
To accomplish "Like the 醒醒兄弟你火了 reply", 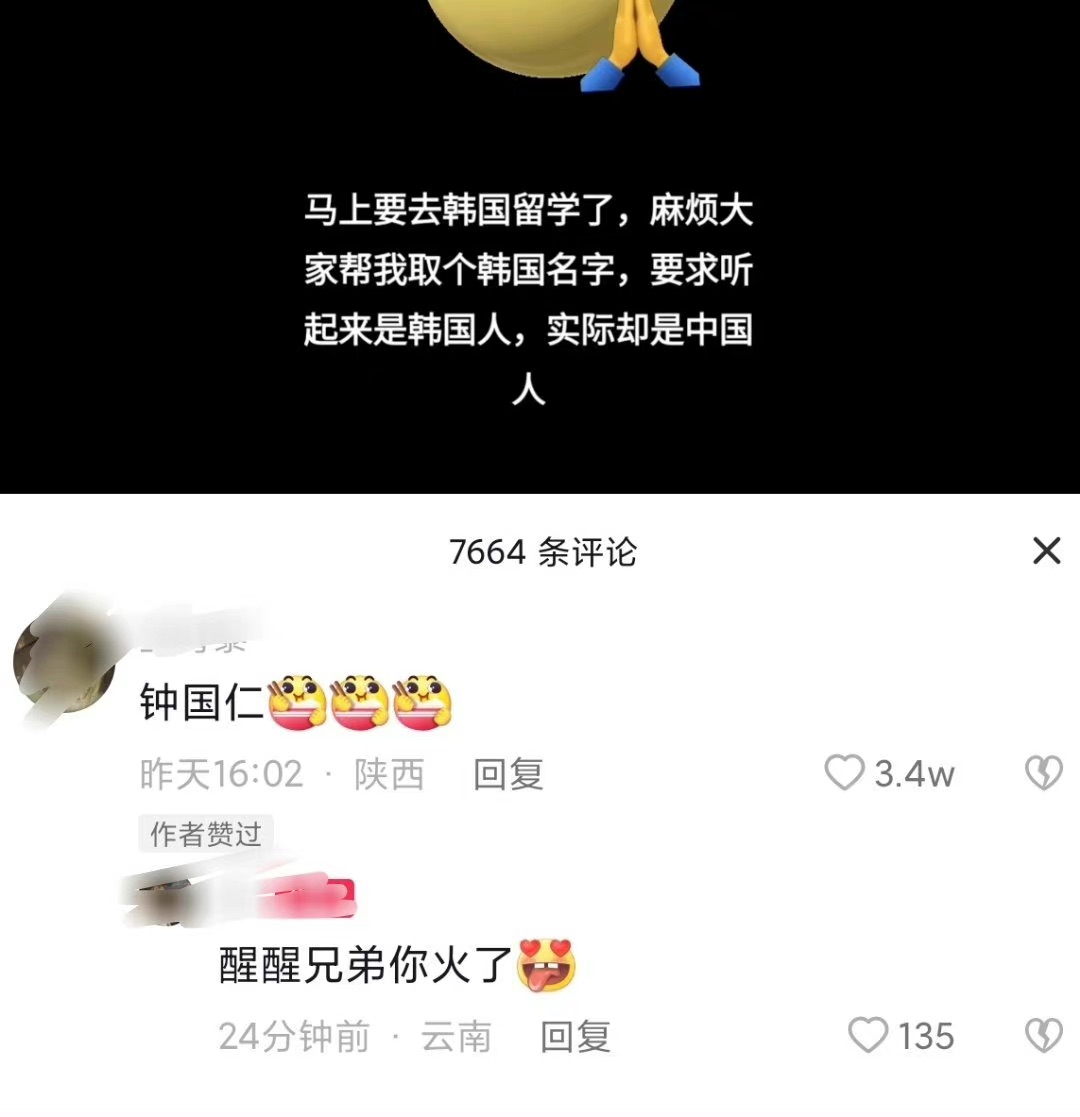I will click(868, 1036).
